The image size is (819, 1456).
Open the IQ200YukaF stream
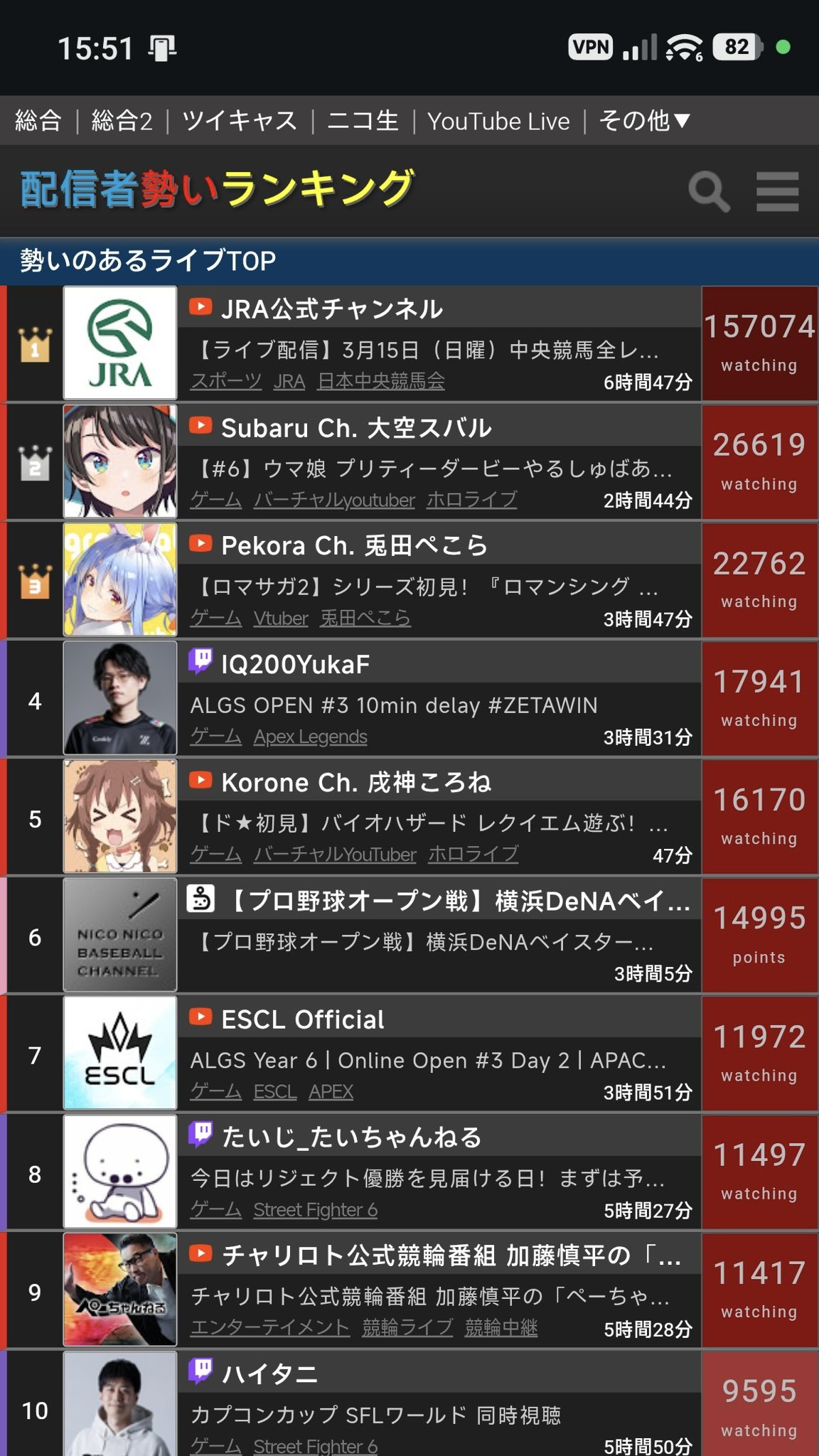pyautogui.click(x=295, y=665)
